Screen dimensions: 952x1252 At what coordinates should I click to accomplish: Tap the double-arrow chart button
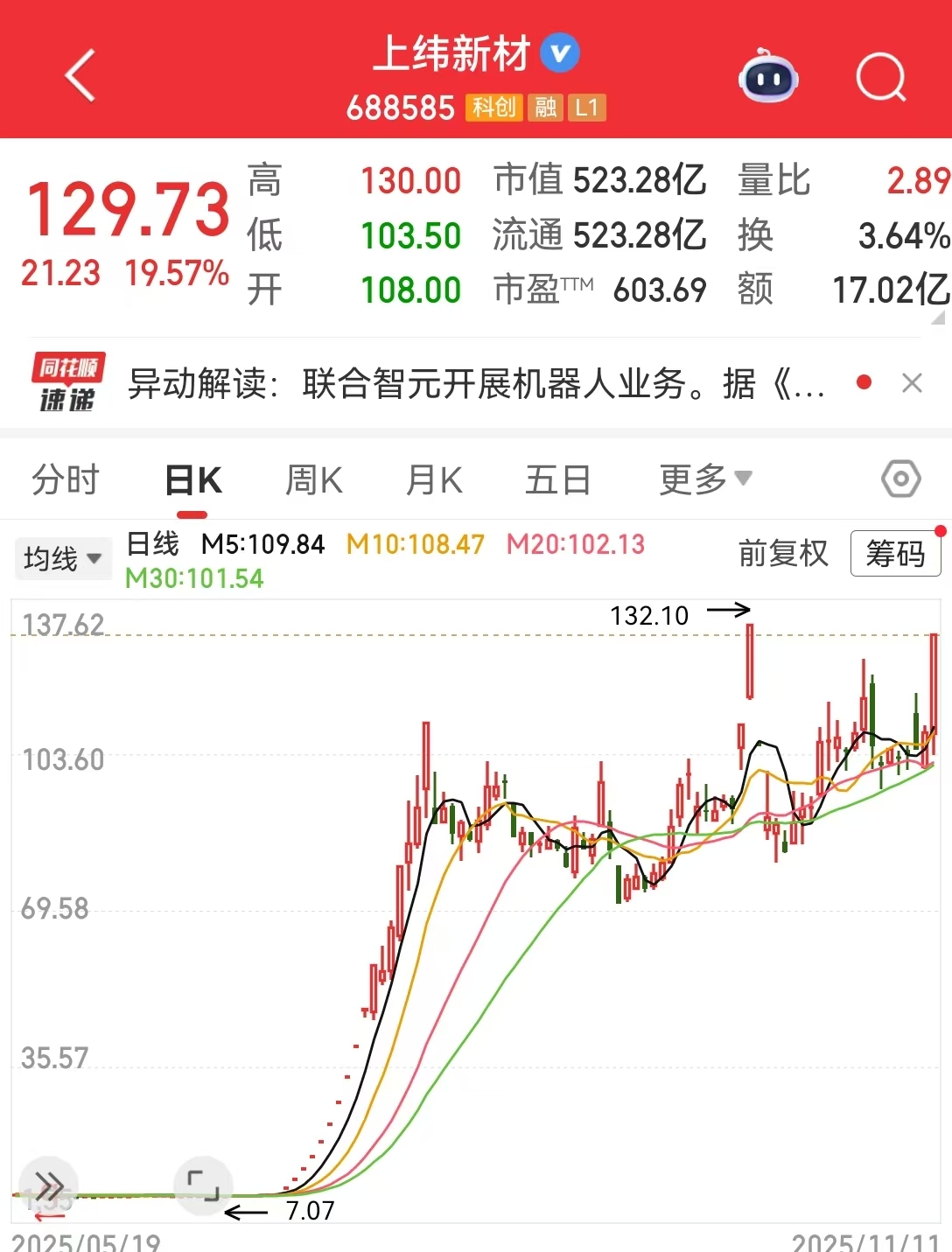[49, 1187]
